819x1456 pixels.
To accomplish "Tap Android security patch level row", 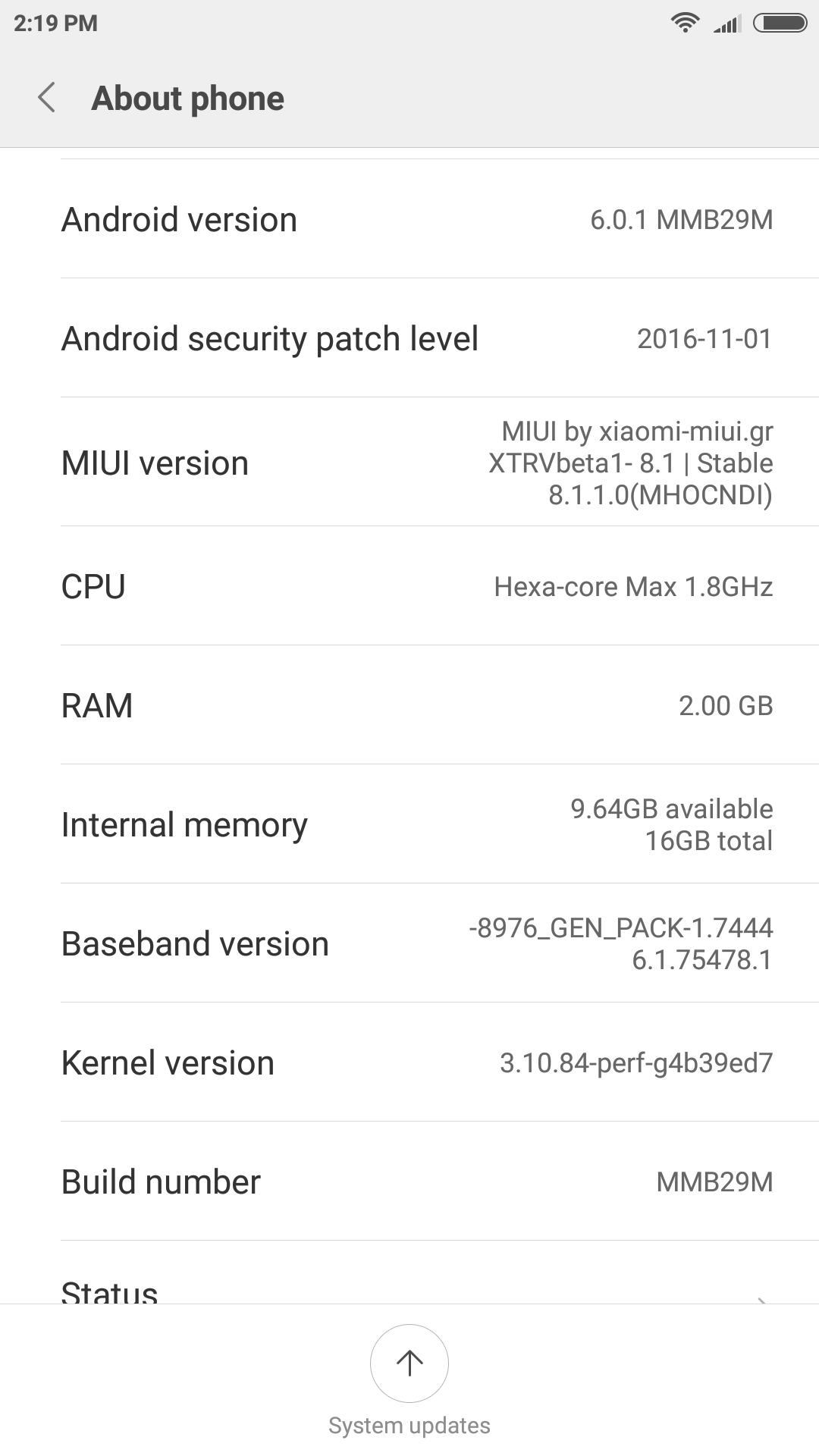I will [x=409, y=338].
